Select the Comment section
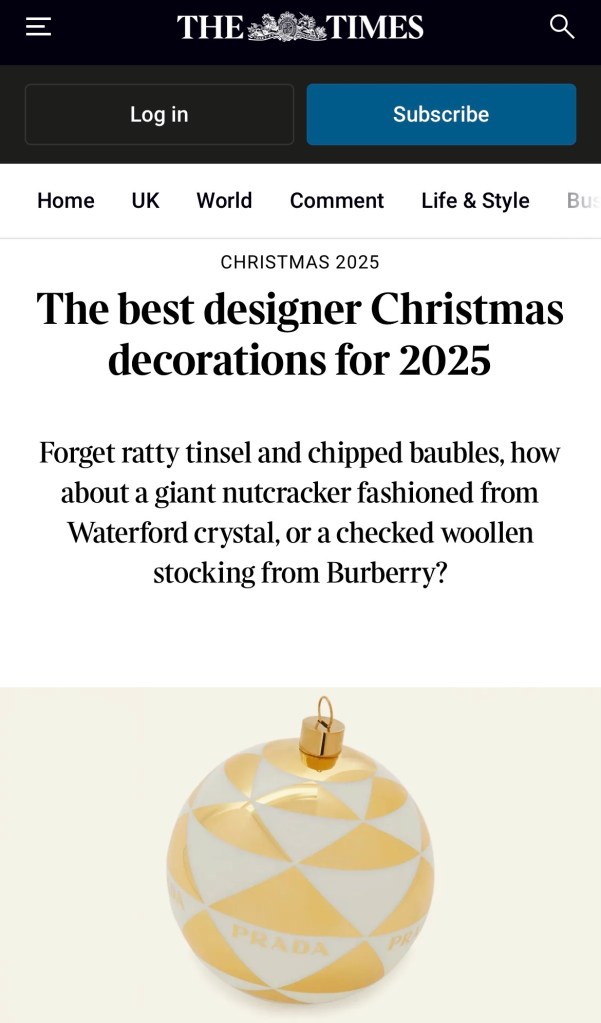The image size is (601, 1023). click(x=337, y=201)
